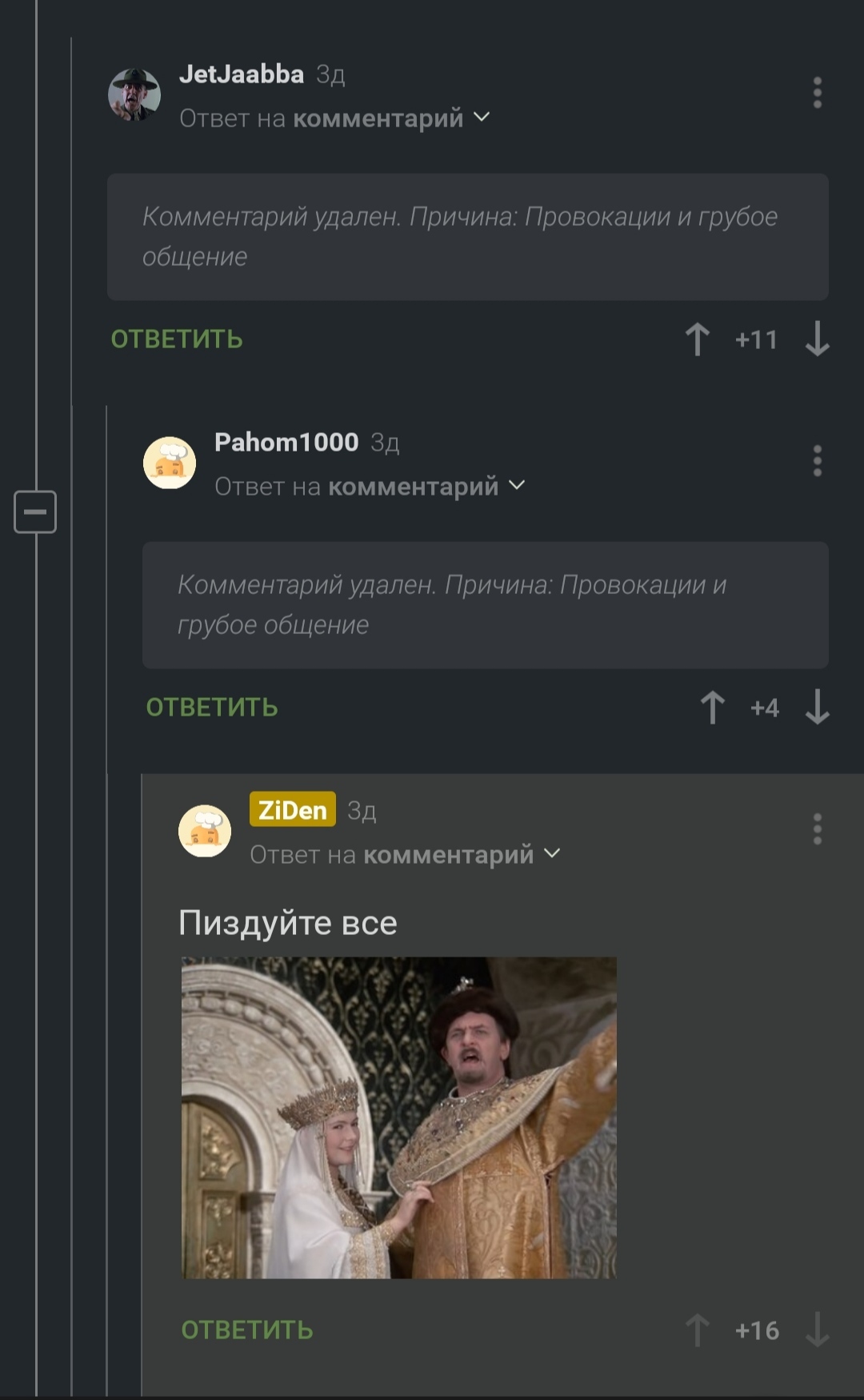Open Pahom1000's profile from username
The image size is (864, 1400).
click(x=286, y=442)
